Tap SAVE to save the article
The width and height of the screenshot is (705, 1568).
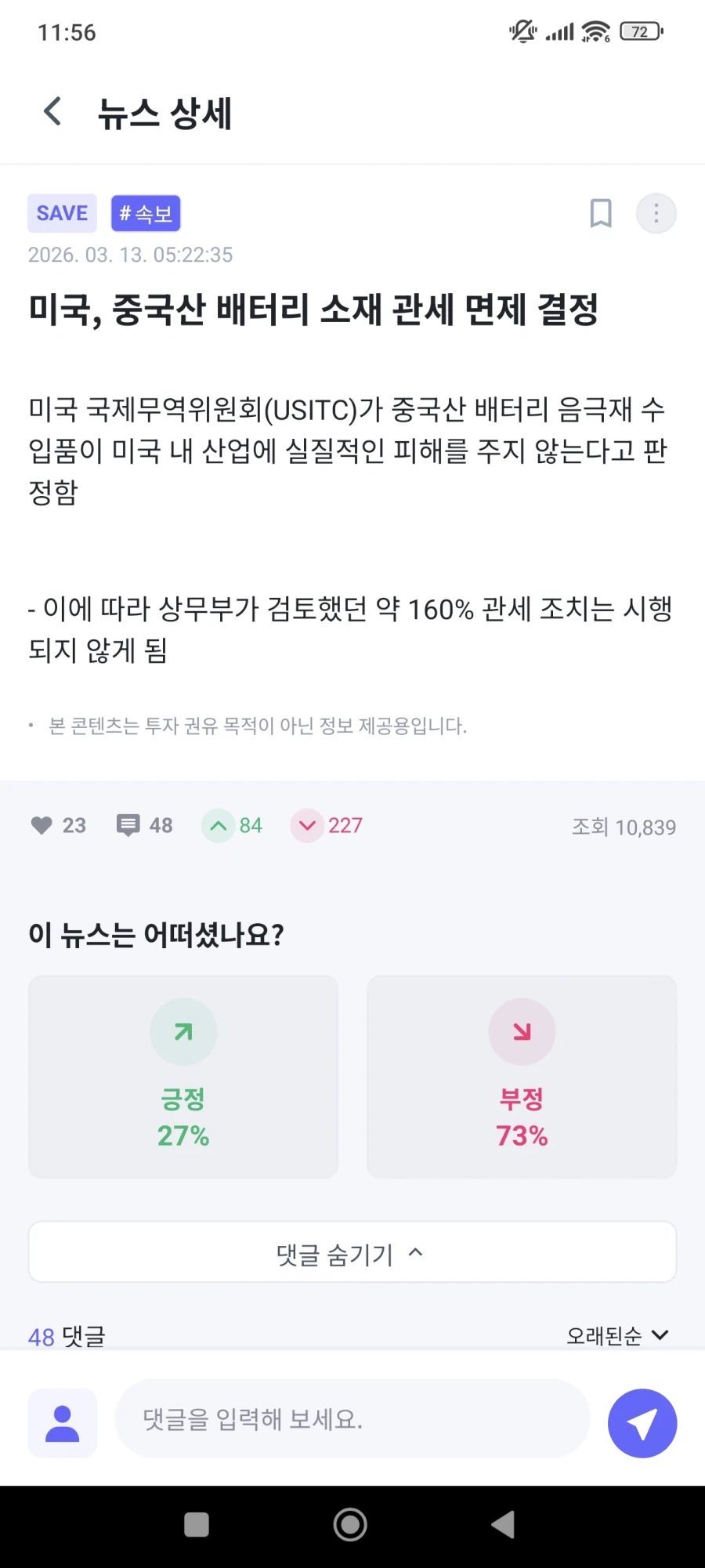coord(61,212)
